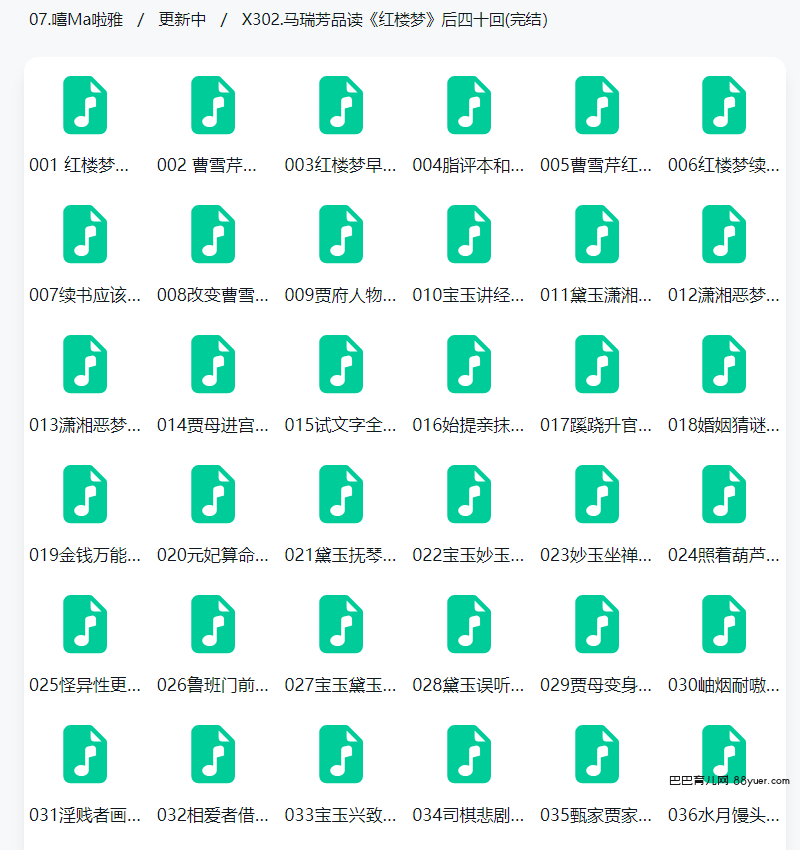The image size is (800, 850).
Task: Open file 018婚姻猜谜
Action: 724,365
